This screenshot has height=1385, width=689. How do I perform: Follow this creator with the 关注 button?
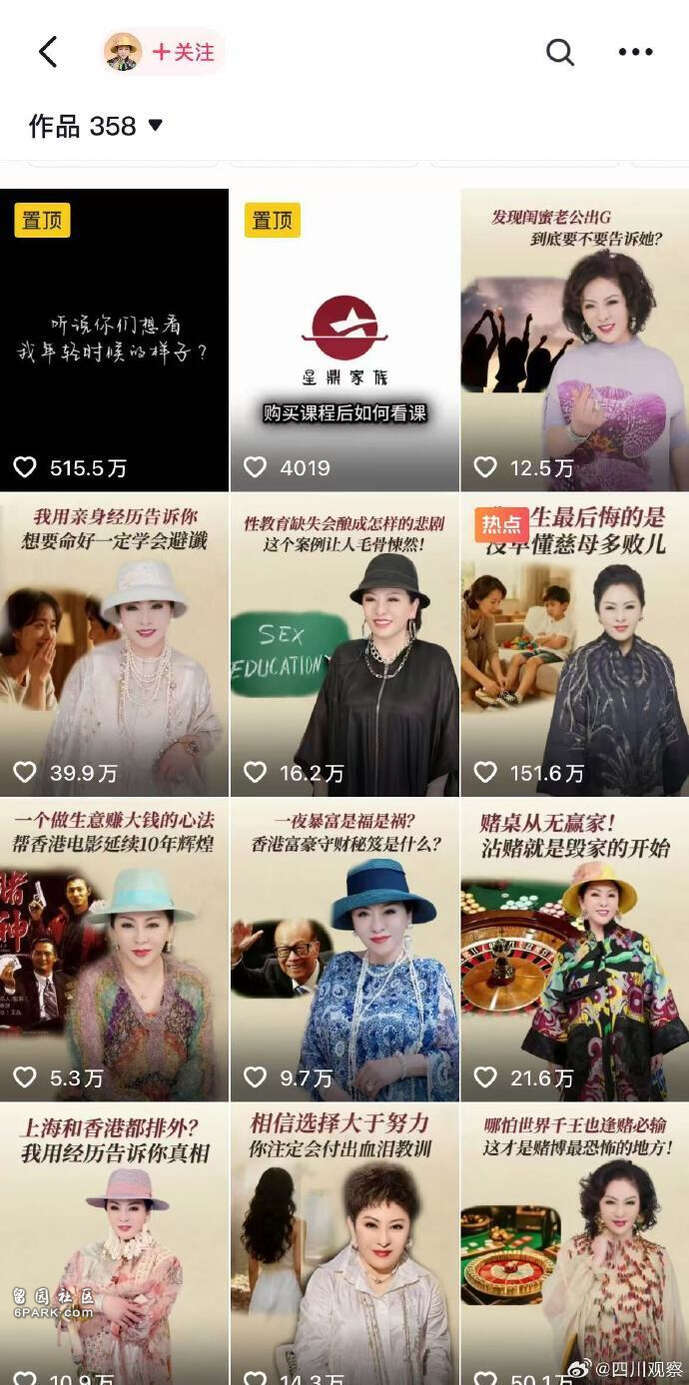pos(183,52)
